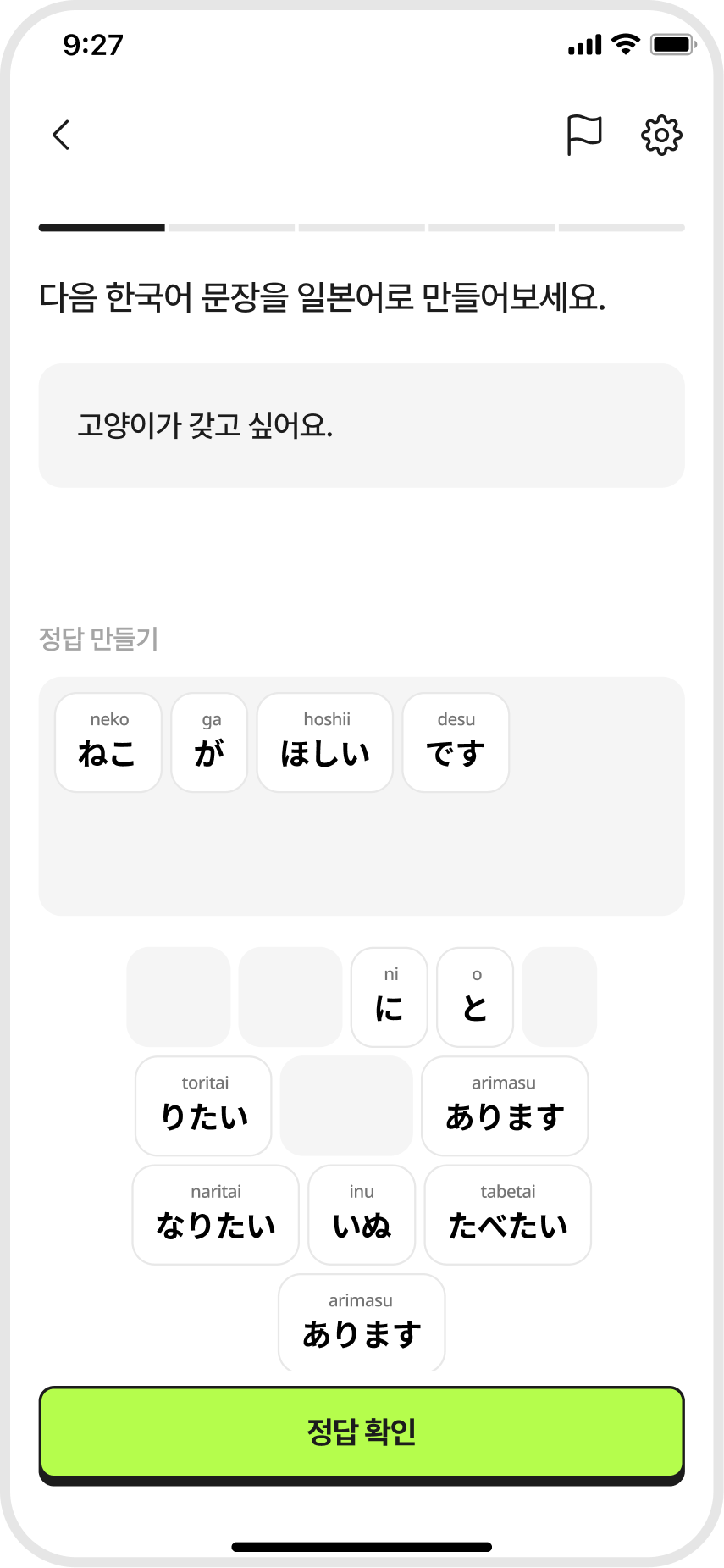Viewport: 724px width, 1568px height.
Task: Select the に word chip
Action: coord(390,997)
